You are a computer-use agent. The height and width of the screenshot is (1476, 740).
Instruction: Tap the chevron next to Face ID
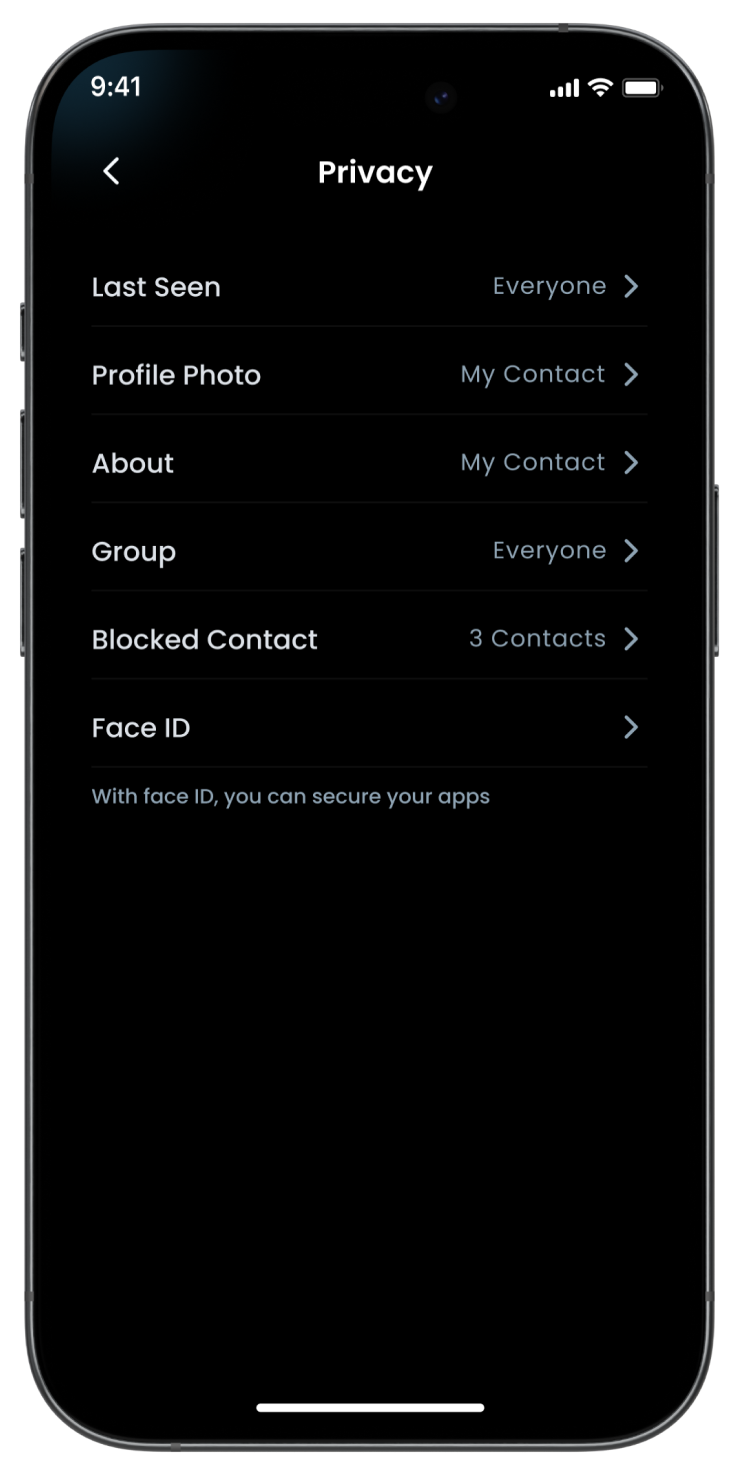[631, 728]
